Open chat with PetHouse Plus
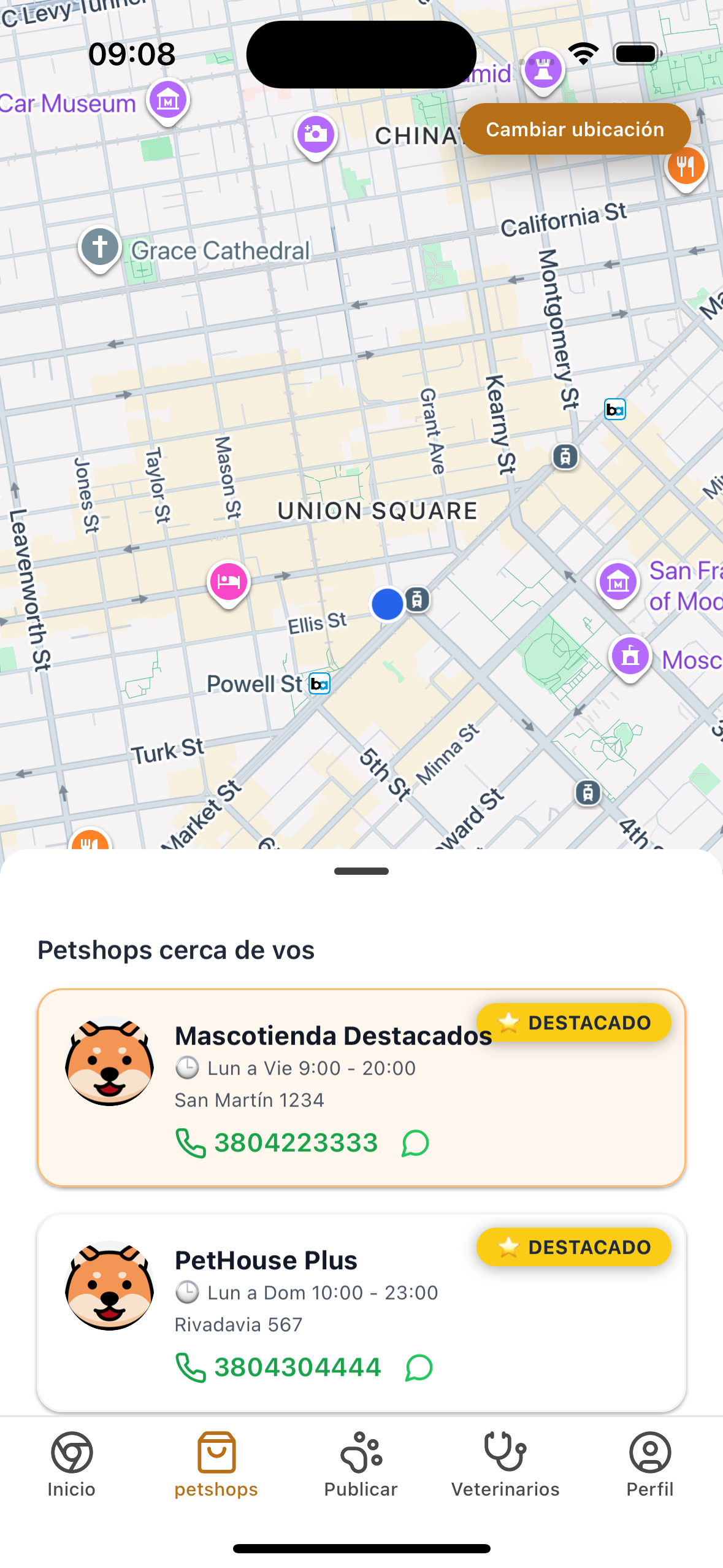This screenshot has height=1568, width=723. click(x=418, y=1367)
